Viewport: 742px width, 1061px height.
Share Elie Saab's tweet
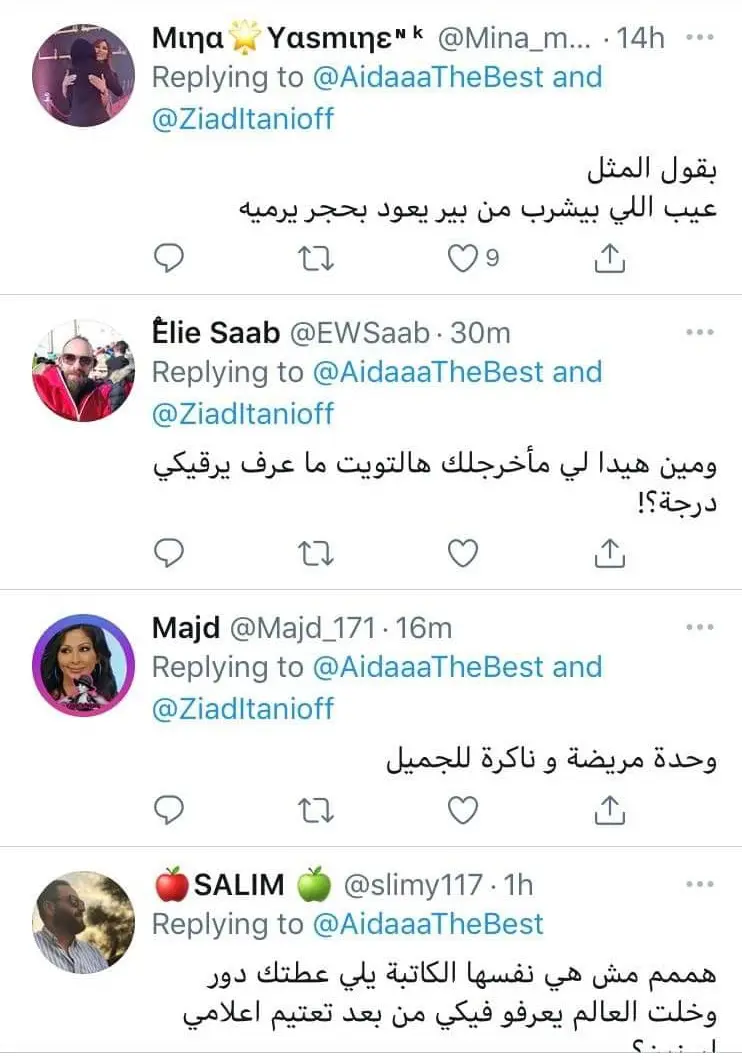pyautogui.click(x=609, y=551)
